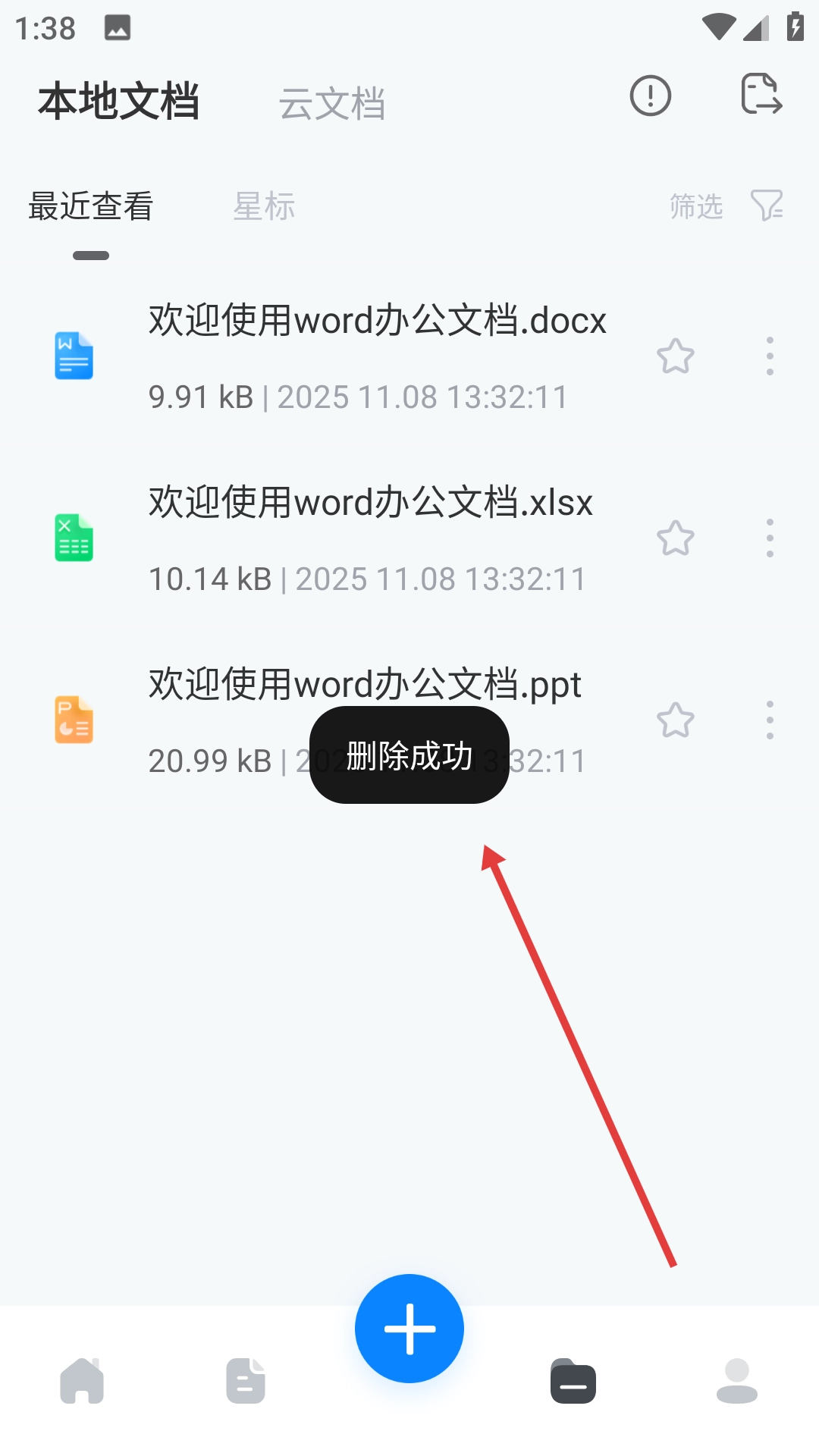Open the profile tab
Image resolution: width=819 pixels, height=1456 pixels.
click(736, 1381)
